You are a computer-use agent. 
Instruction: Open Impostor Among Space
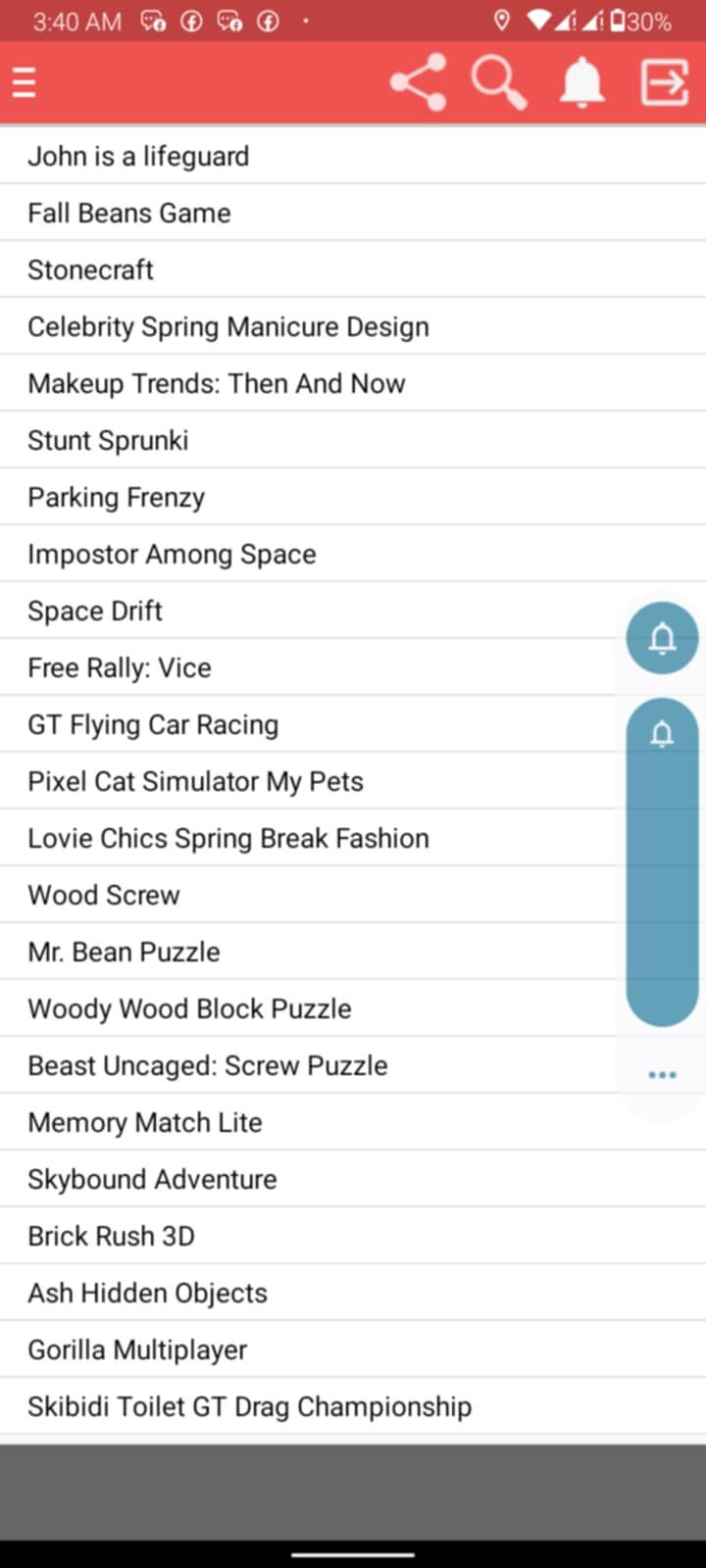point(353,554)
